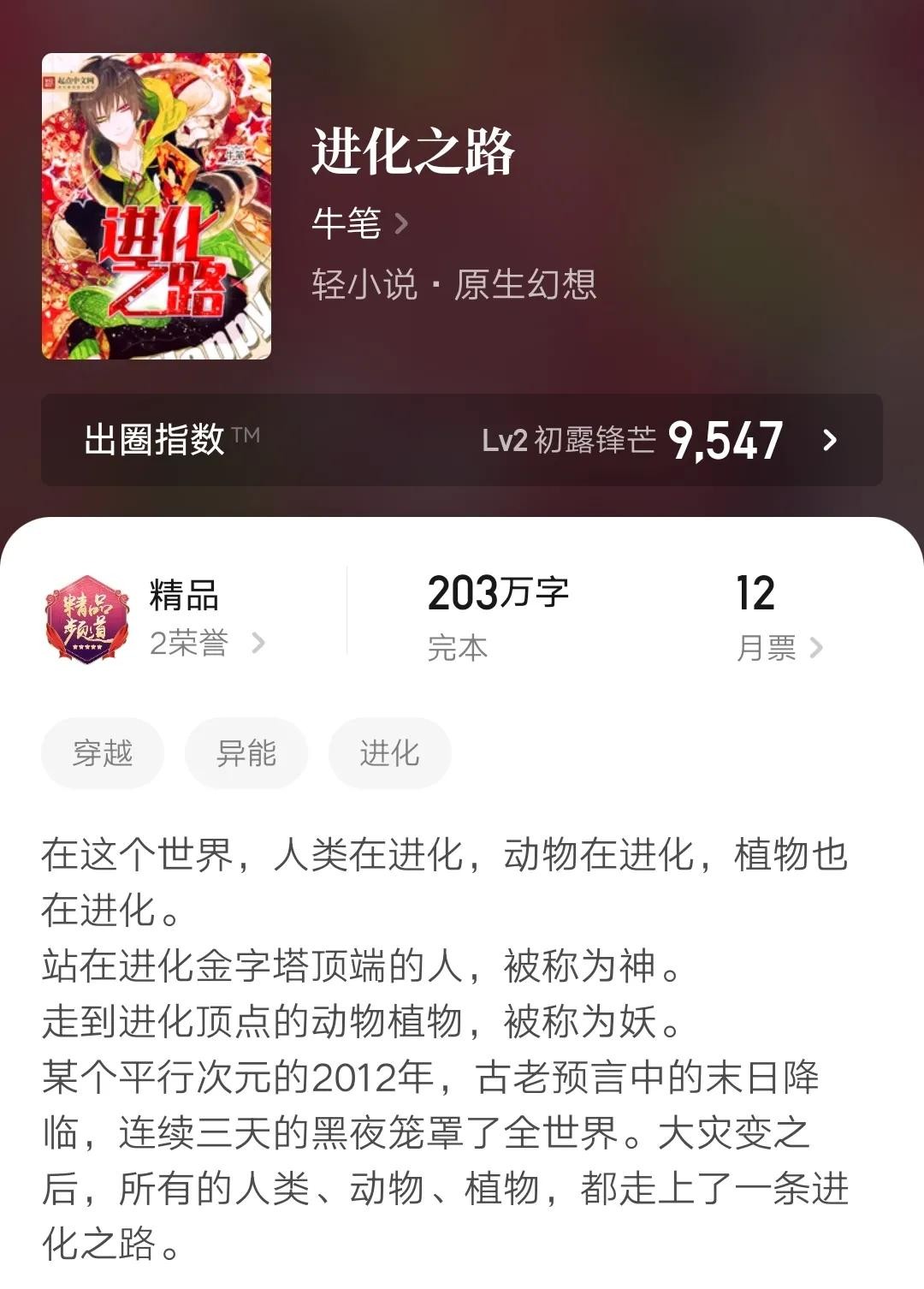View the 进化之路 book cover
This screenshot has height=1289, width=924.
(157, 206)
